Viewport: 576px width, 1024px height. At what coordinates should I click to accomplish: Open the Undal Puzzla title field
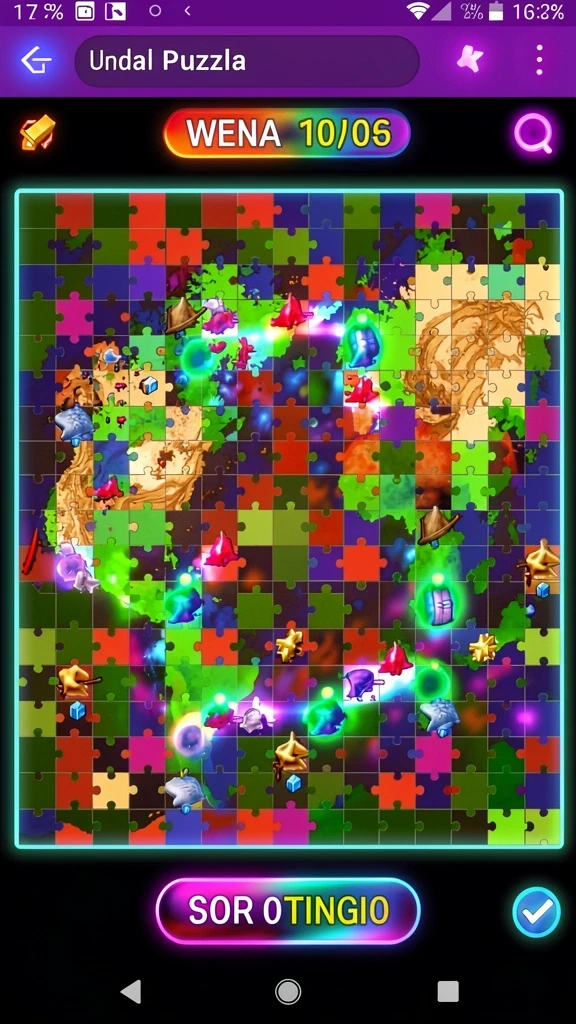(x=247, y=61)
